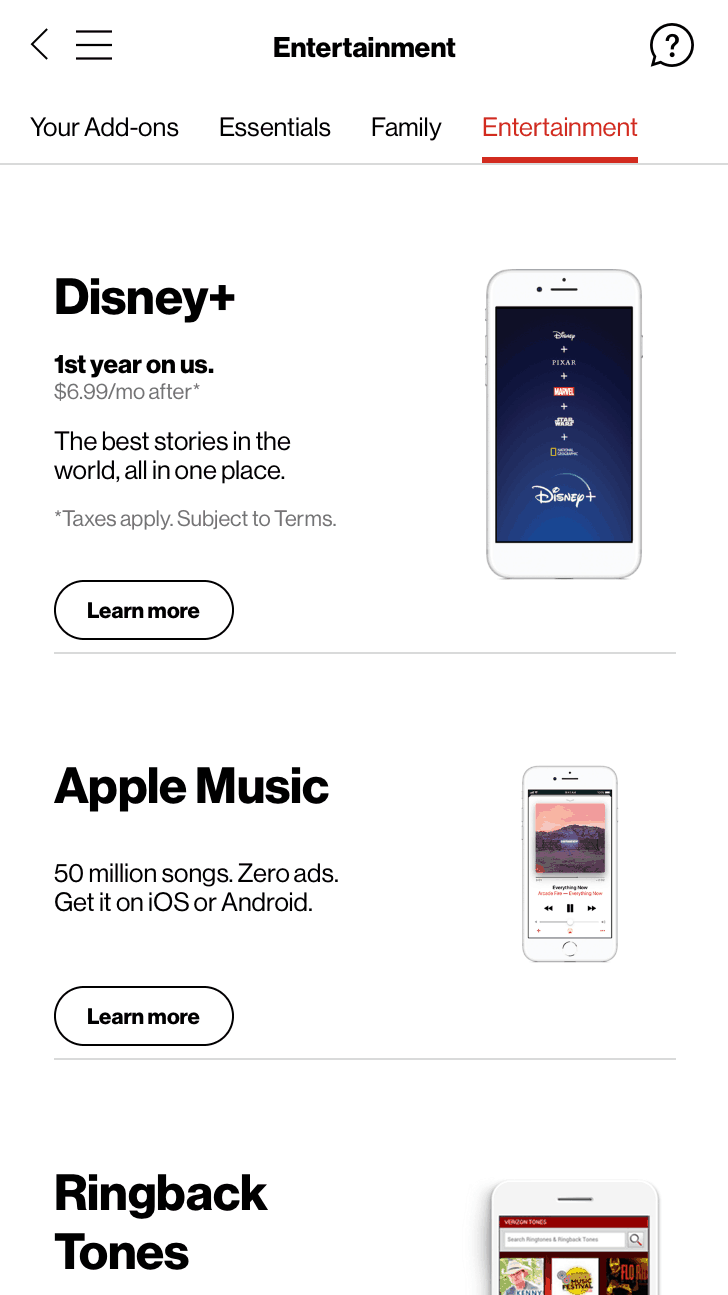The height and width of the screenshot is (1295, 728).
Task: Switch to the Your Add-ons tab
Action: 104,127
